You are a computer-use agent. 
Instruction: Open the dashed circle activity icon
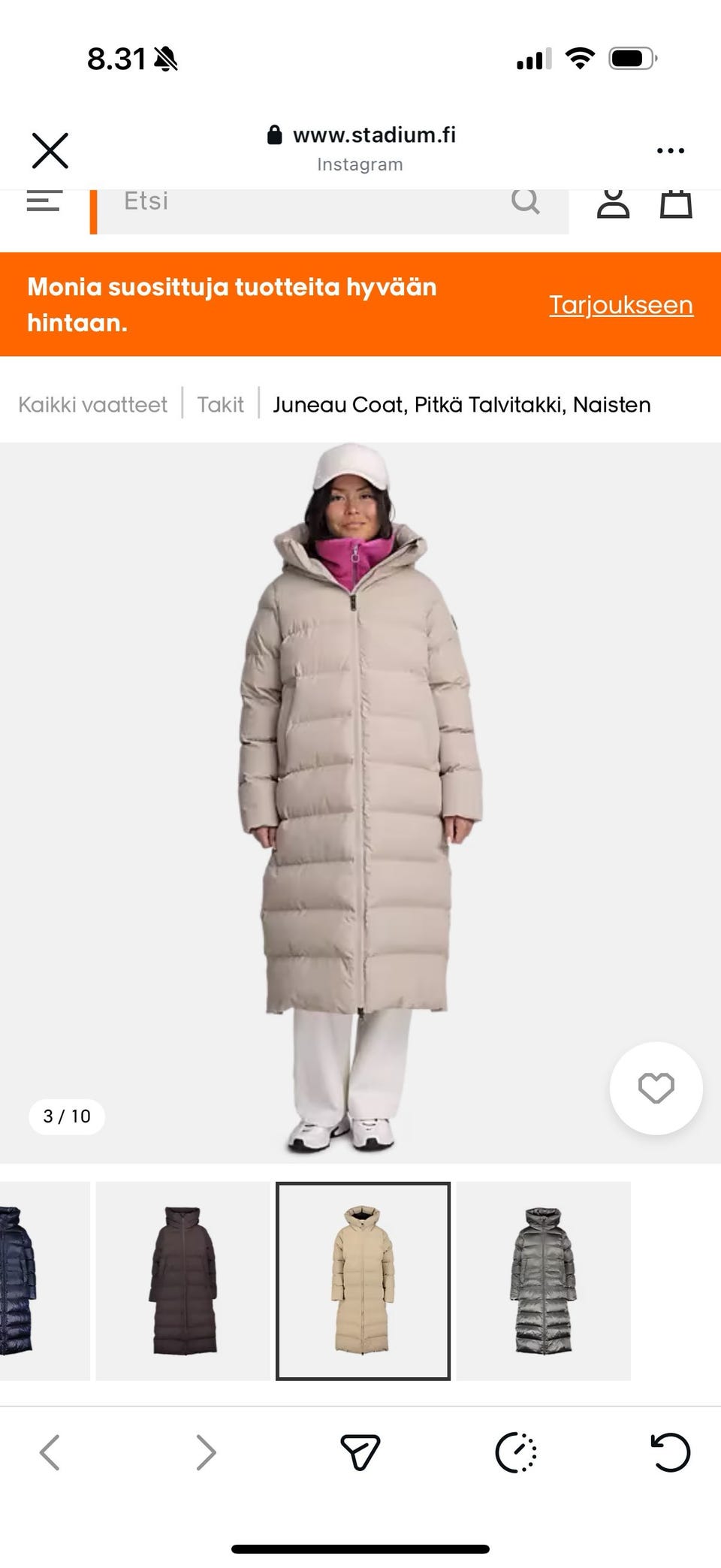(x=516, y=1452)
